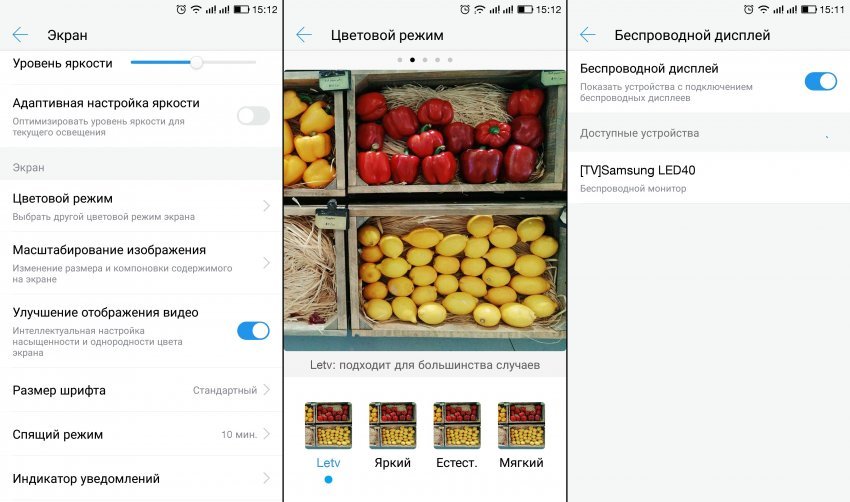
Task: Enable Адаптивная настройка яркости
Action: pyautogui.click(x=253, y=116)
